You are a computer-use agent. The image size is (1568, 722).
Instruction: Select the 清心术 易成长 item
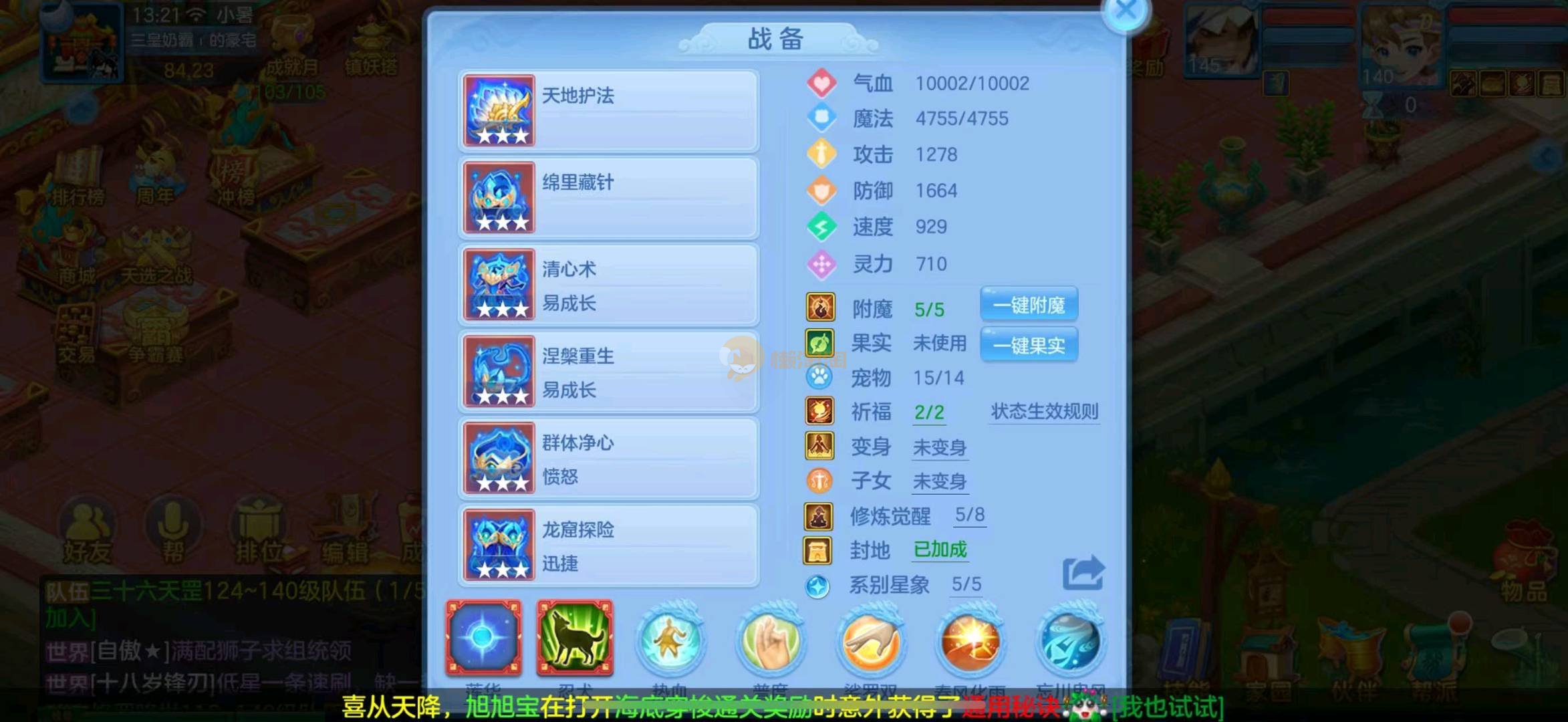[608, 285]
